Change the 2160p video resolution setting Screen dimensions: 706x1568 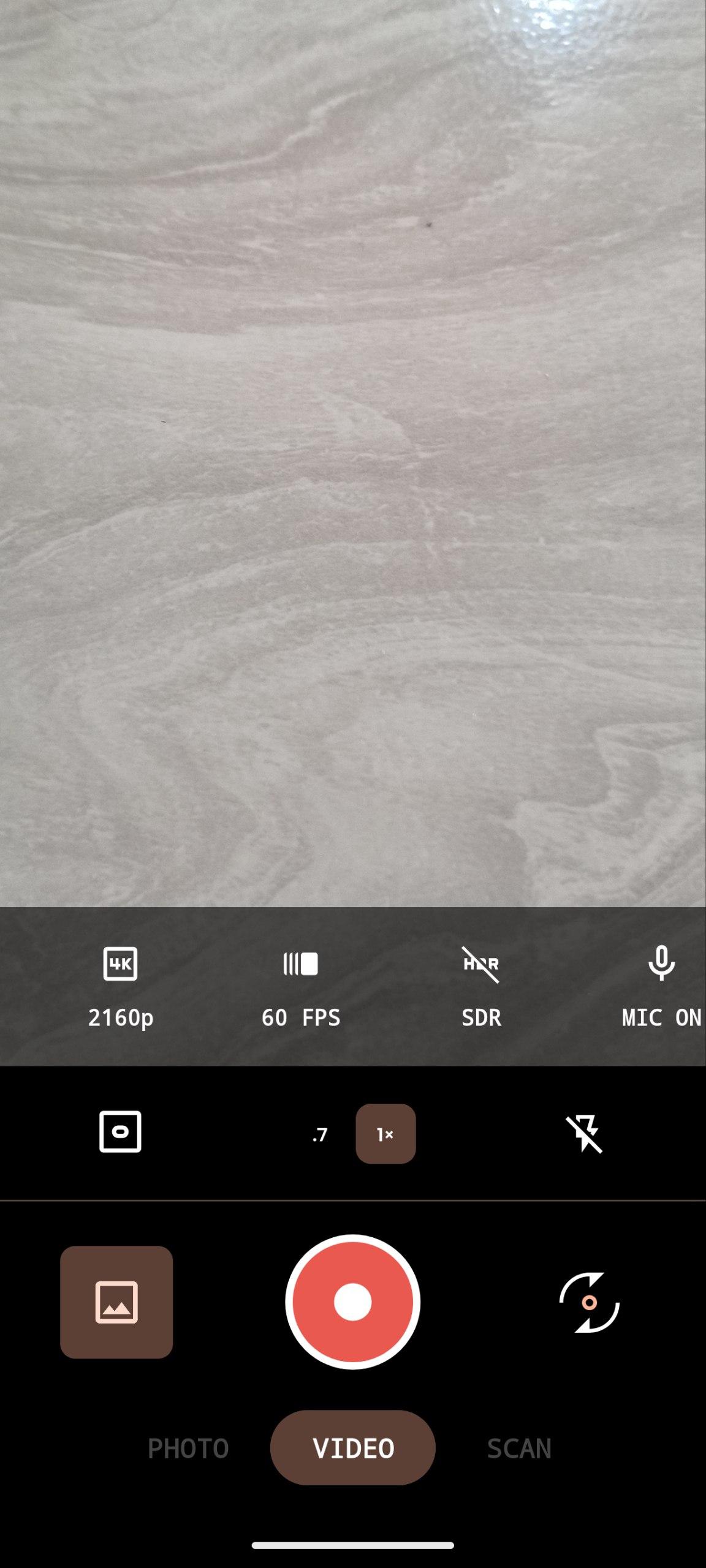click(x=120, y=986)
